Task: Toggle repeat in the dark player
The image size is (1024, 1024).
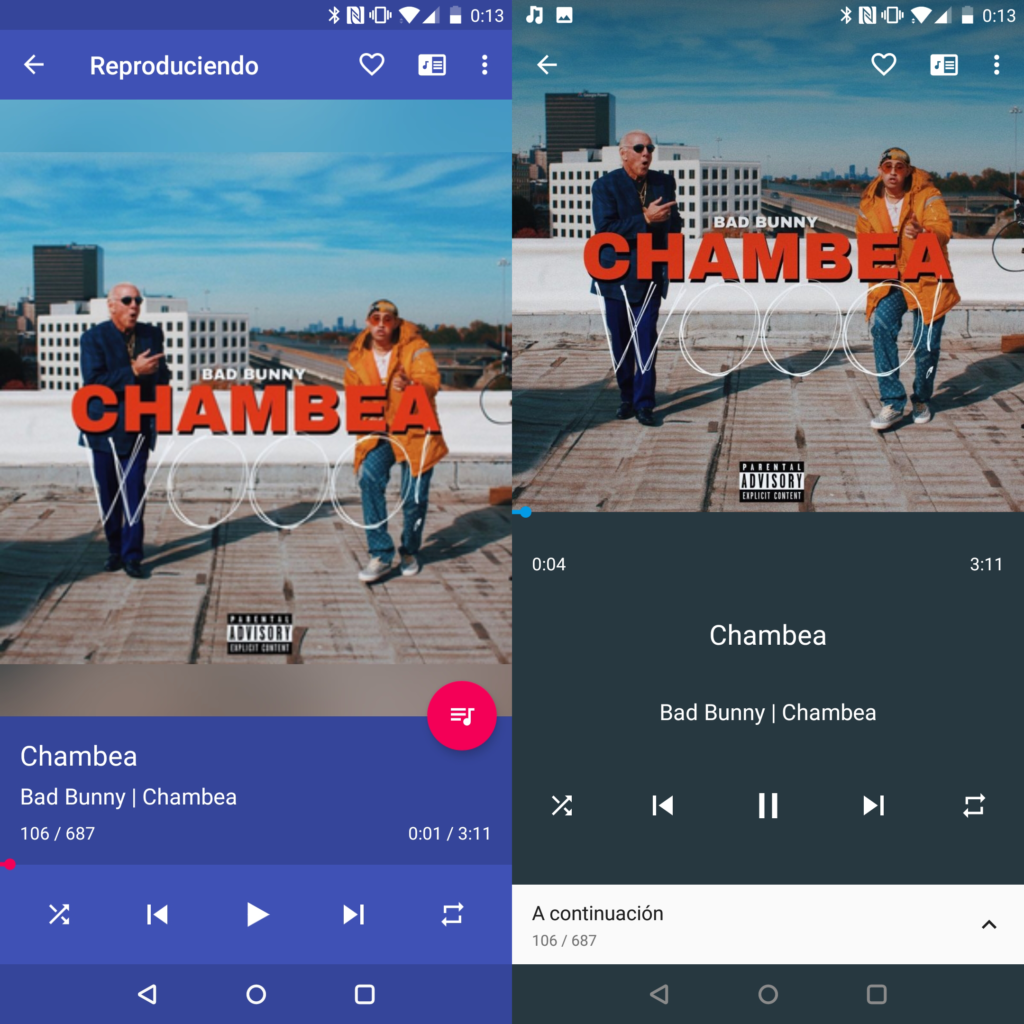Action: tap(974, 806)
